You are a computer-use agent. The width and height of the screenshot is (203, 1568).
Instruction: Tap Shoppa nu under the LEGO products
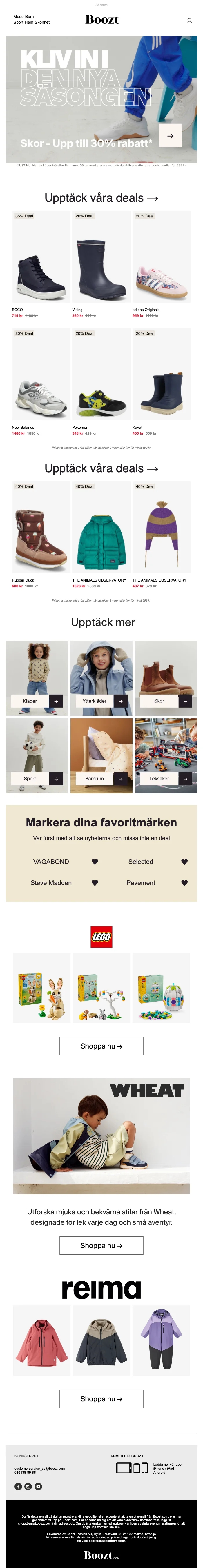101,1046
